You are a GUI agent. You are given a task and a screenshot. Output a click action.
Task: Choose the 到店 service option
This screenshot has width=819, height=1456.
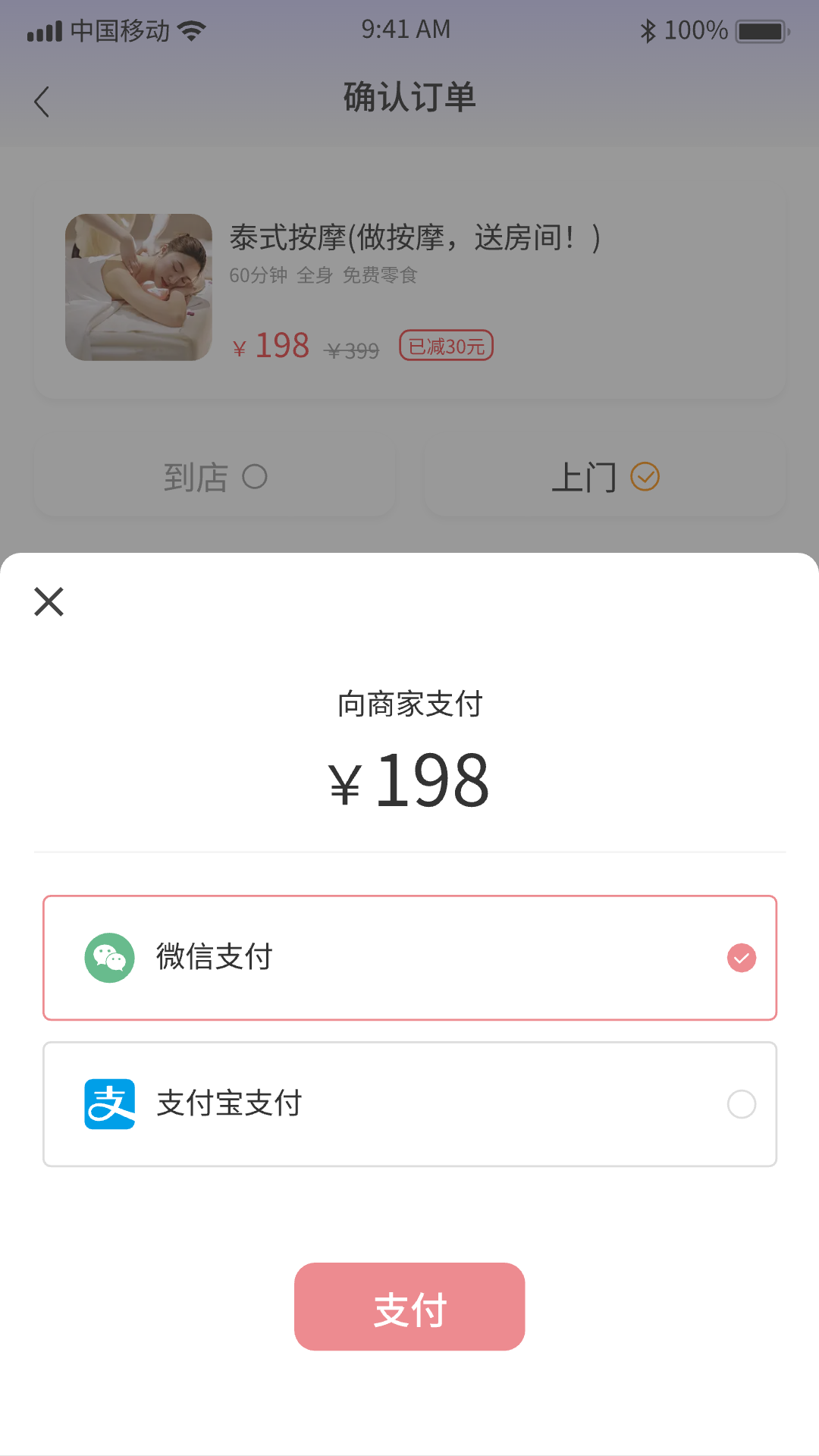pos(214,477)
